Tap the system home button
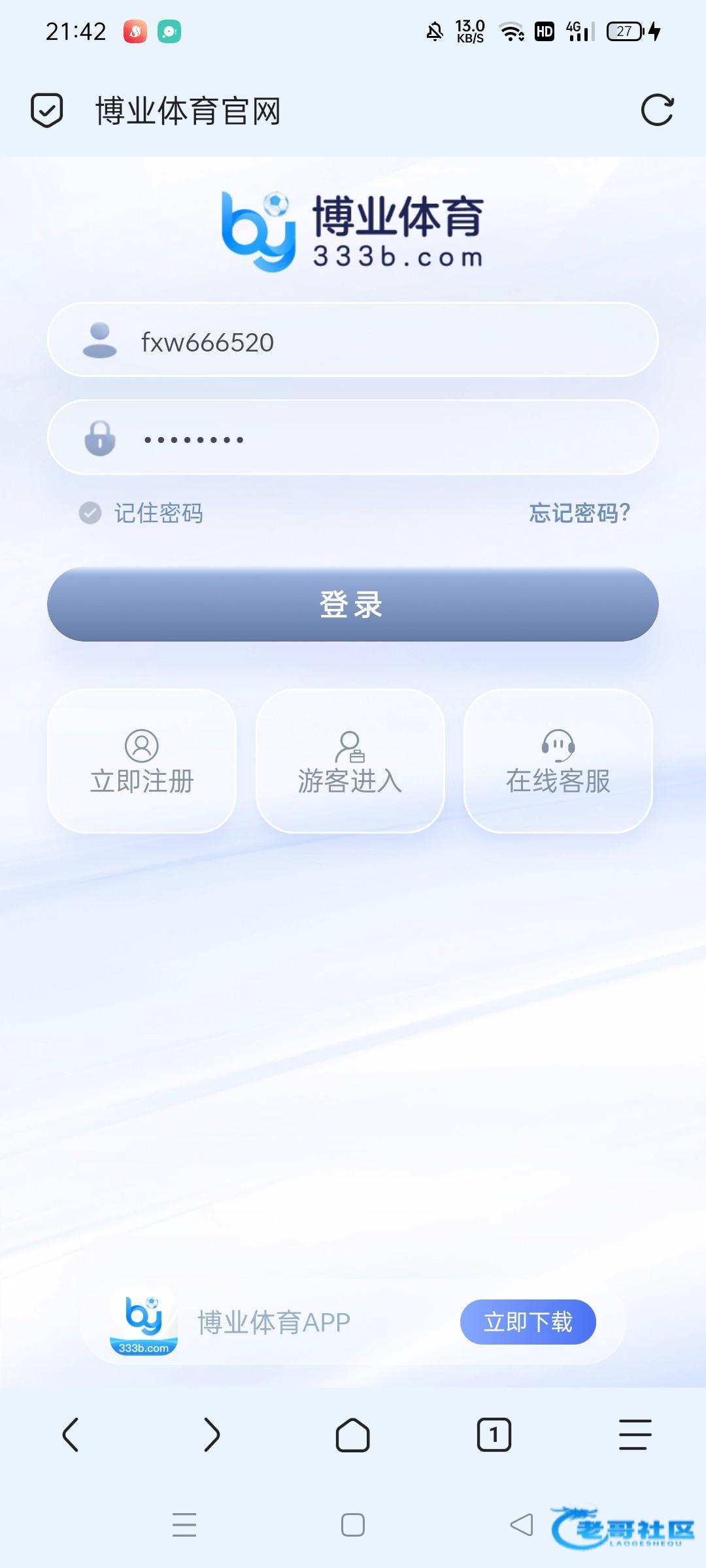Image resolution: width=706 pixels, height=1568 pixels. [x=353, y=1525]
